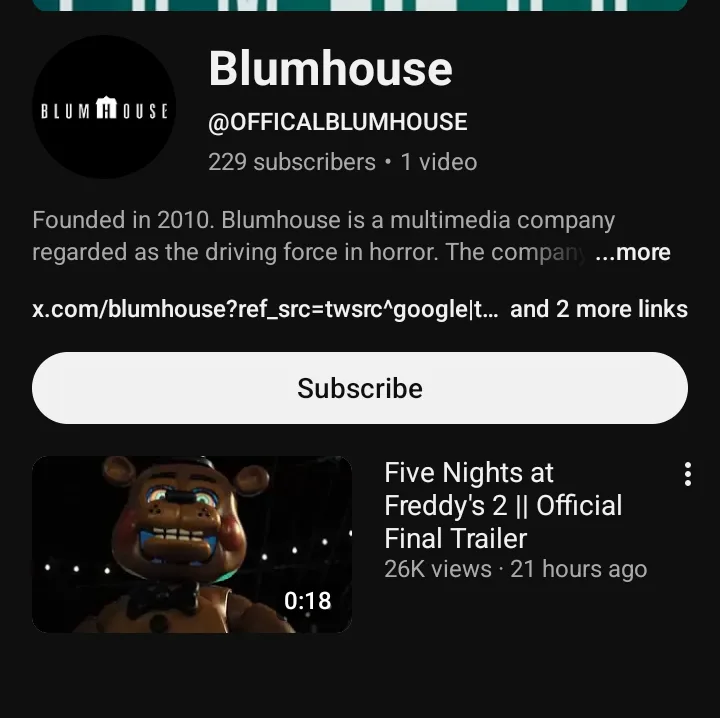
Task: Open the x.com/blumhouse link
Action: click(x=264, y=309)
